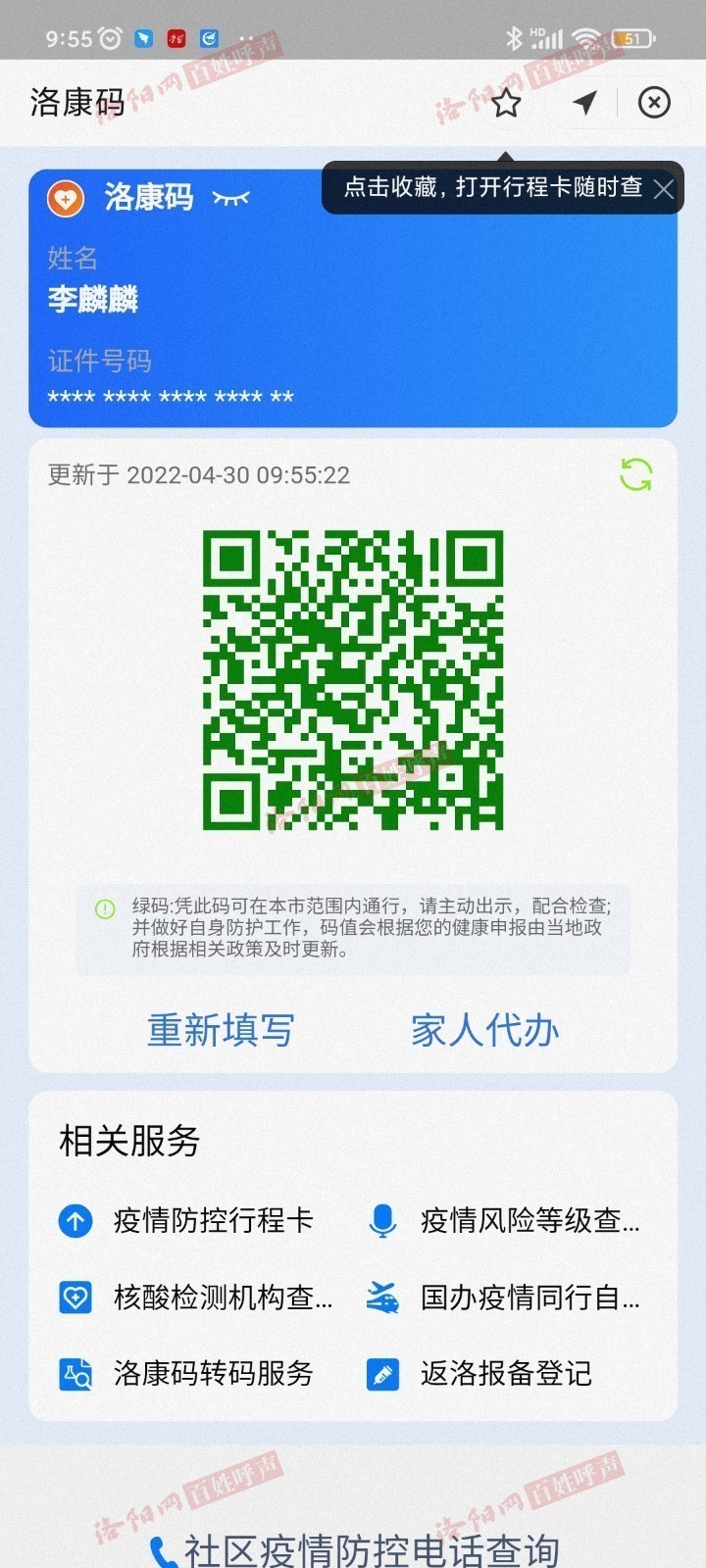Close the mini program with the X circle

point(654,102)
